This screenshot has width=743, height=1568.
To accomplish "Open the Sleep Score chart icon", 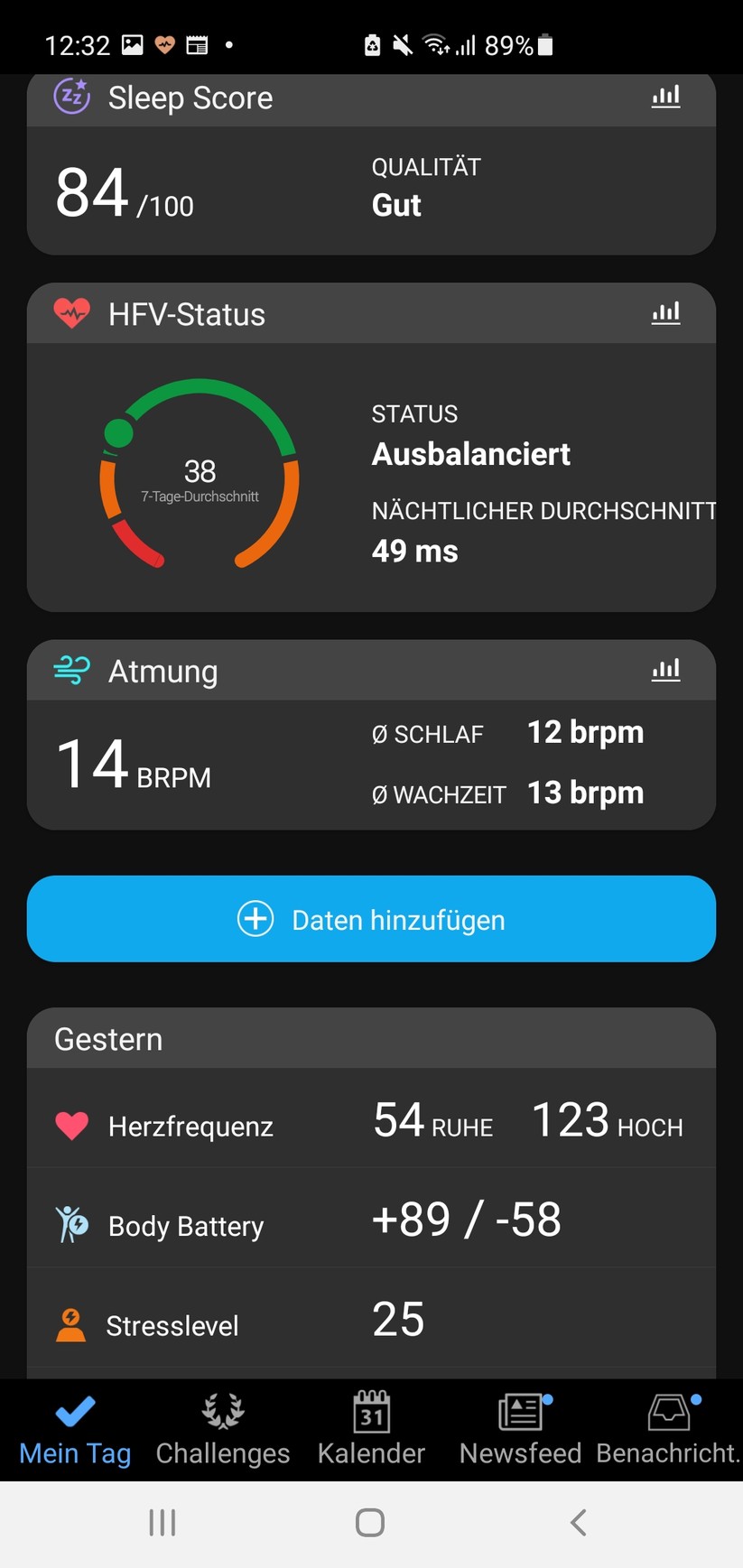I will pos(665,97).
